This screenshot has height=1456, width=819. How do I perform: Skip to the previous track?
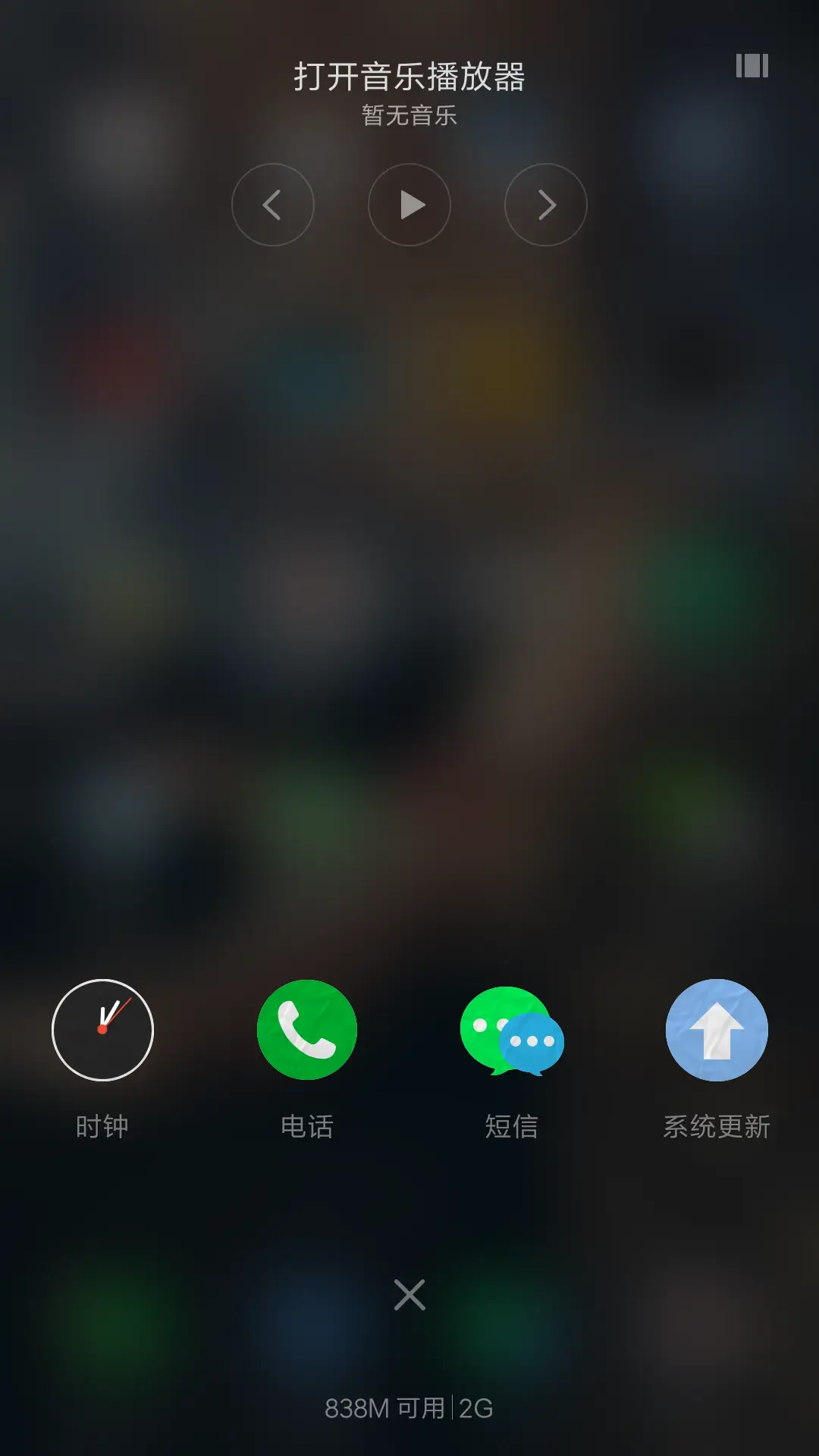[x=273, y=205]
